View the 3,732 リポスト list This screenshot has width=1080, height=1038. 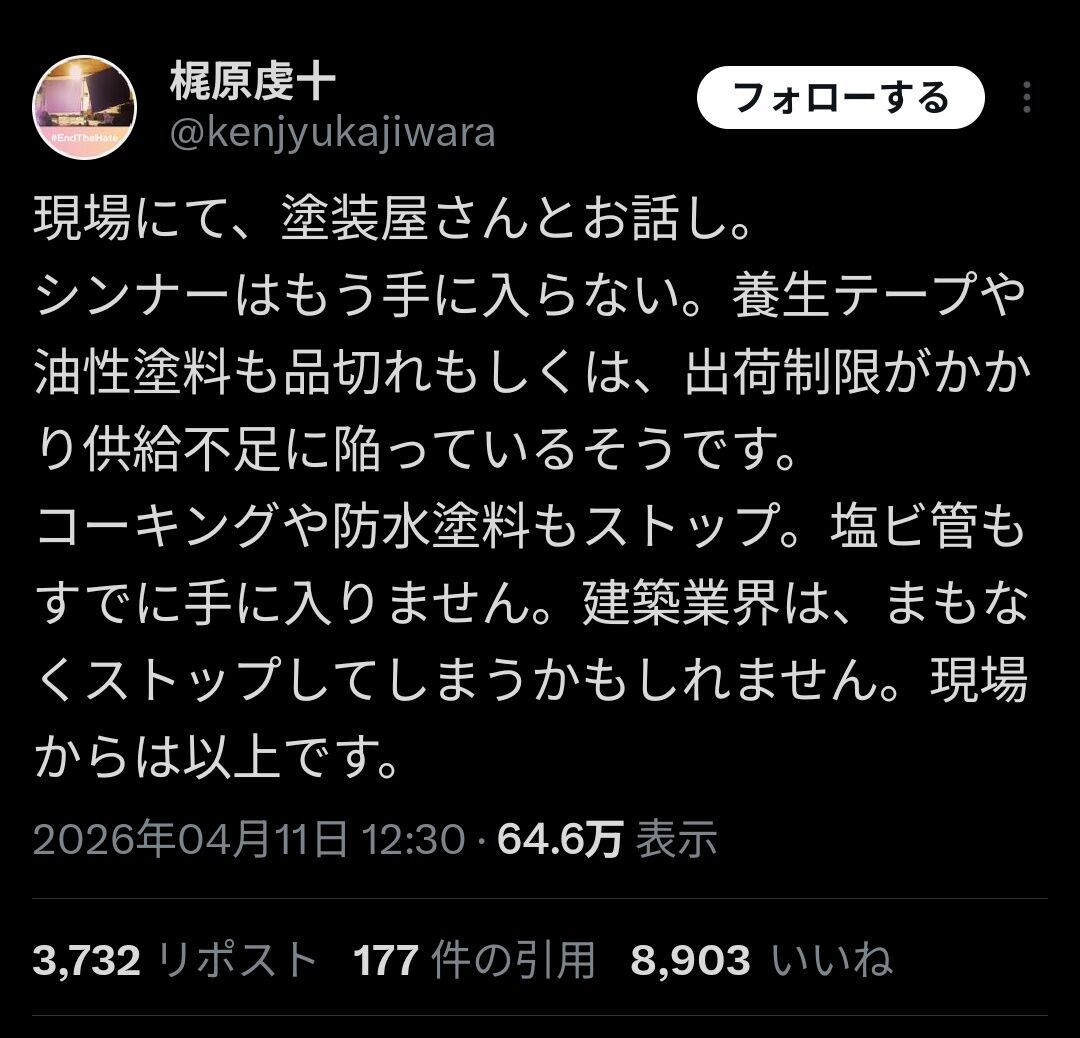pos(175,959)
